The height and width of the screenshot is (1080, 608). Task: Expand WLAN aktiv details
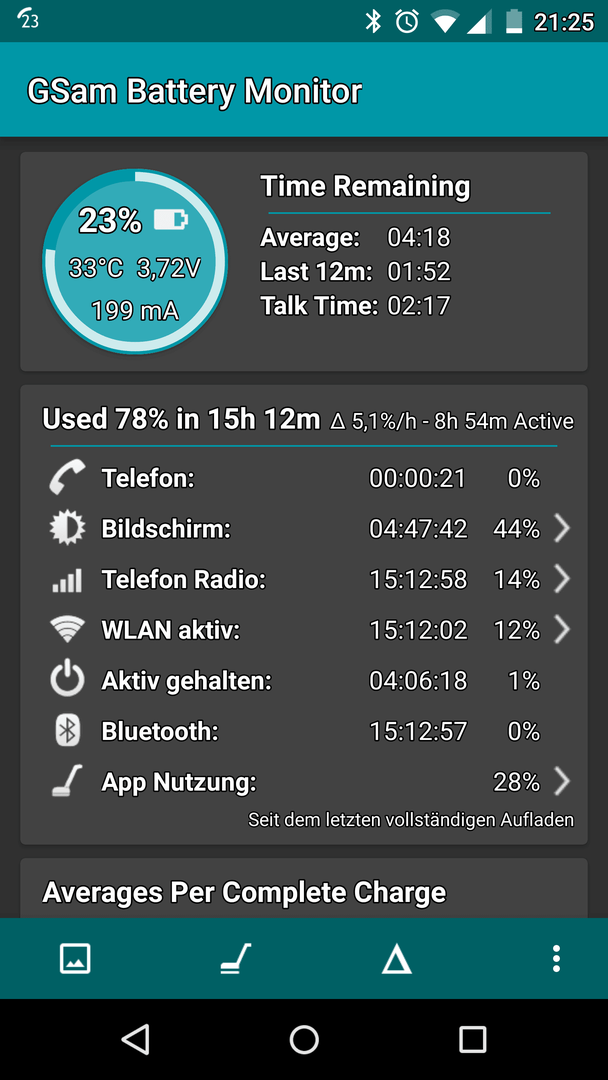[304, 630]
